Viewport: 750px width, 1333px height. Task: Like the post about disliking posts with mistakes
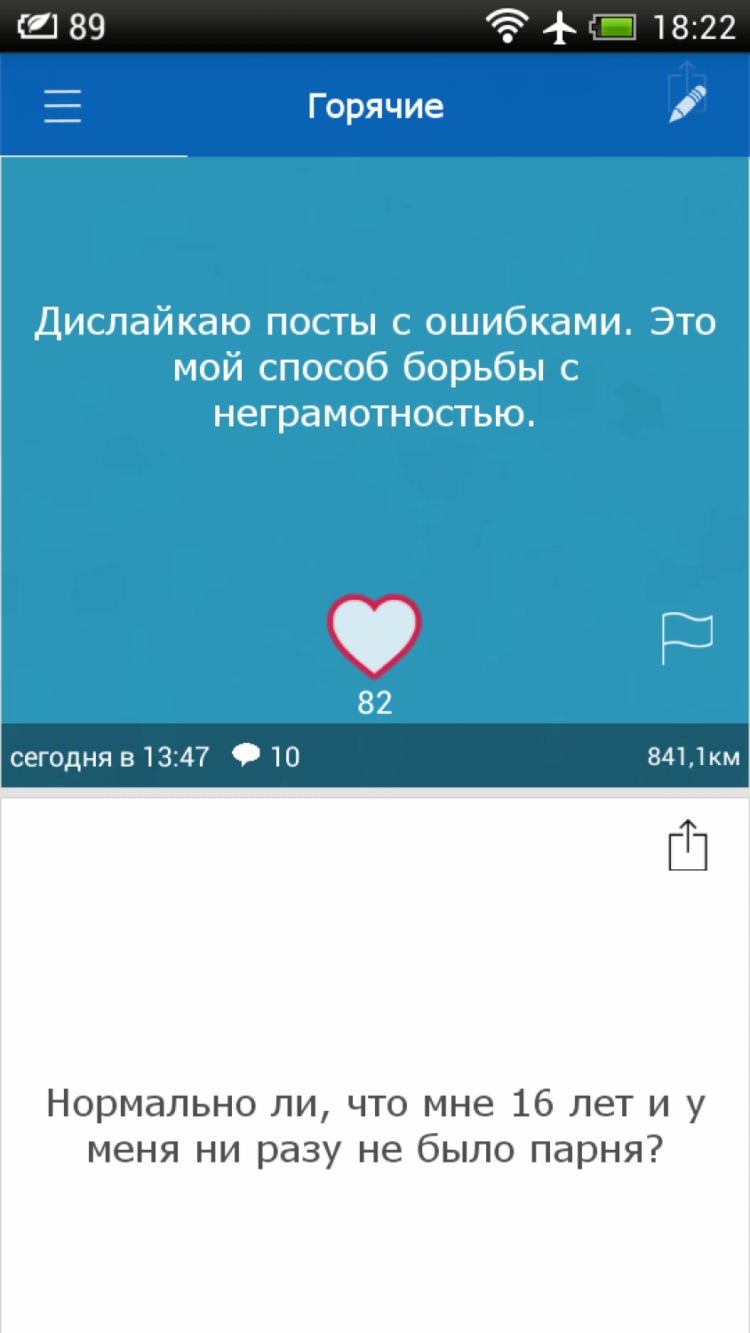tap(374, 635)
